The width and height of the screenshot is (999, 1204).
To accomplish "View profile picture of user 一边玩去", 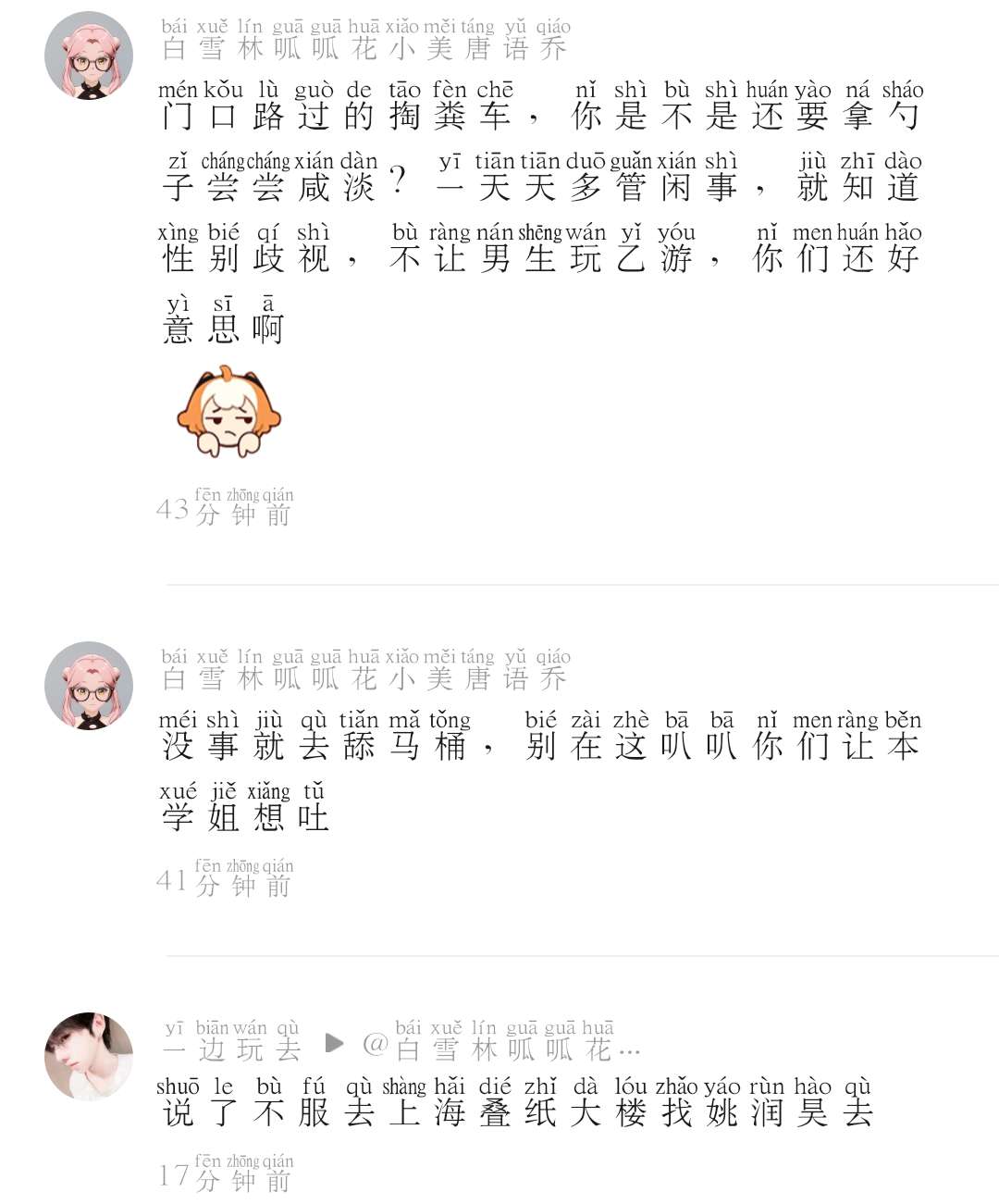I will coord(89,1056).
